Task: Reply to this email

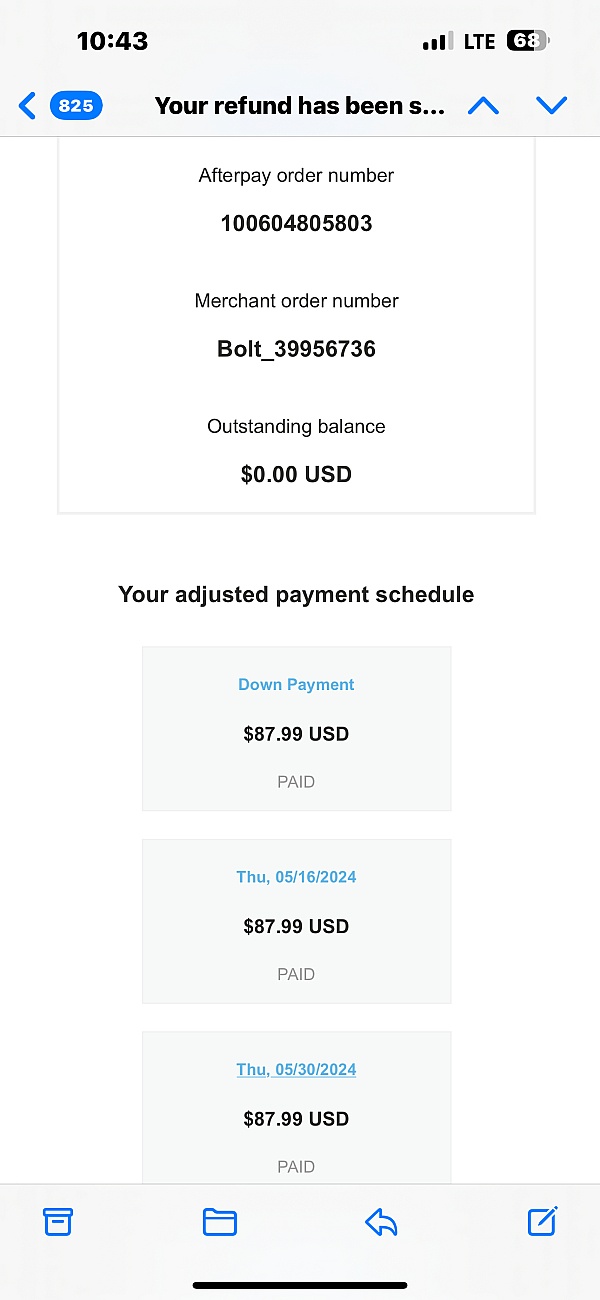Action: coord(381,1221)
